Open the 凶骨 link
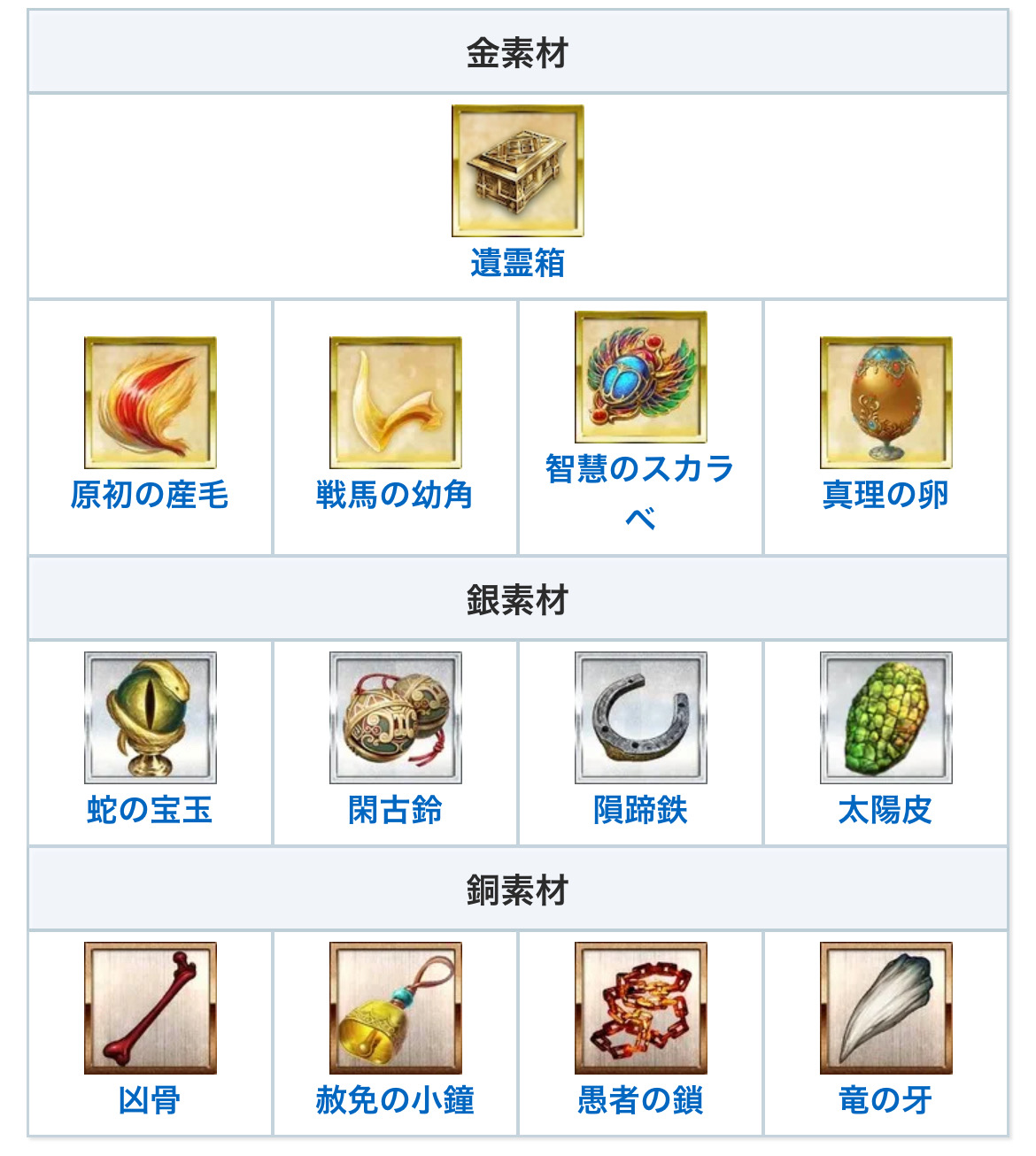The height and width of the screenshot is (1156, 1036). point(150,1100)
